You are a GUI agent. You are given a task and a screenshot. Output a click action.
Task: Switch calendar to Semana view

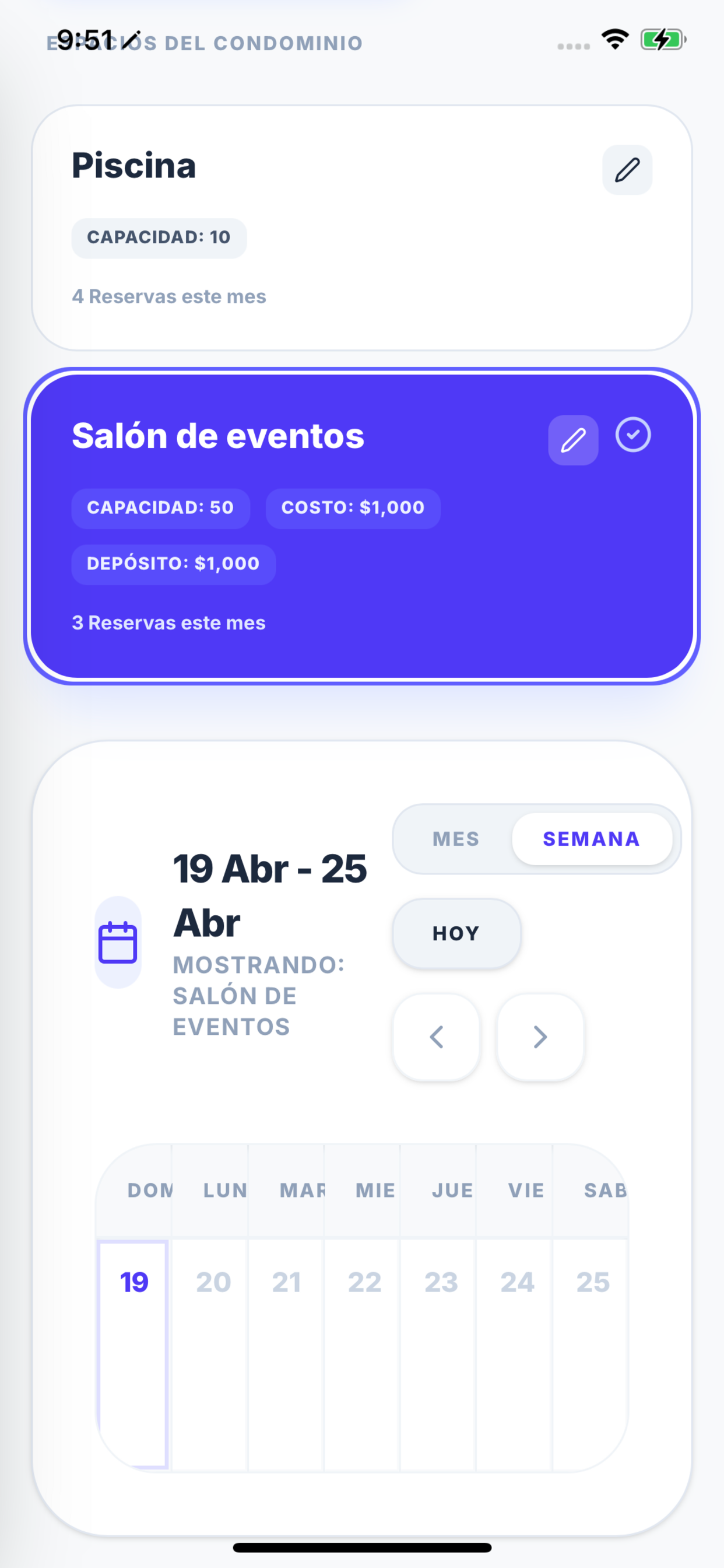(x=591, y=839)
